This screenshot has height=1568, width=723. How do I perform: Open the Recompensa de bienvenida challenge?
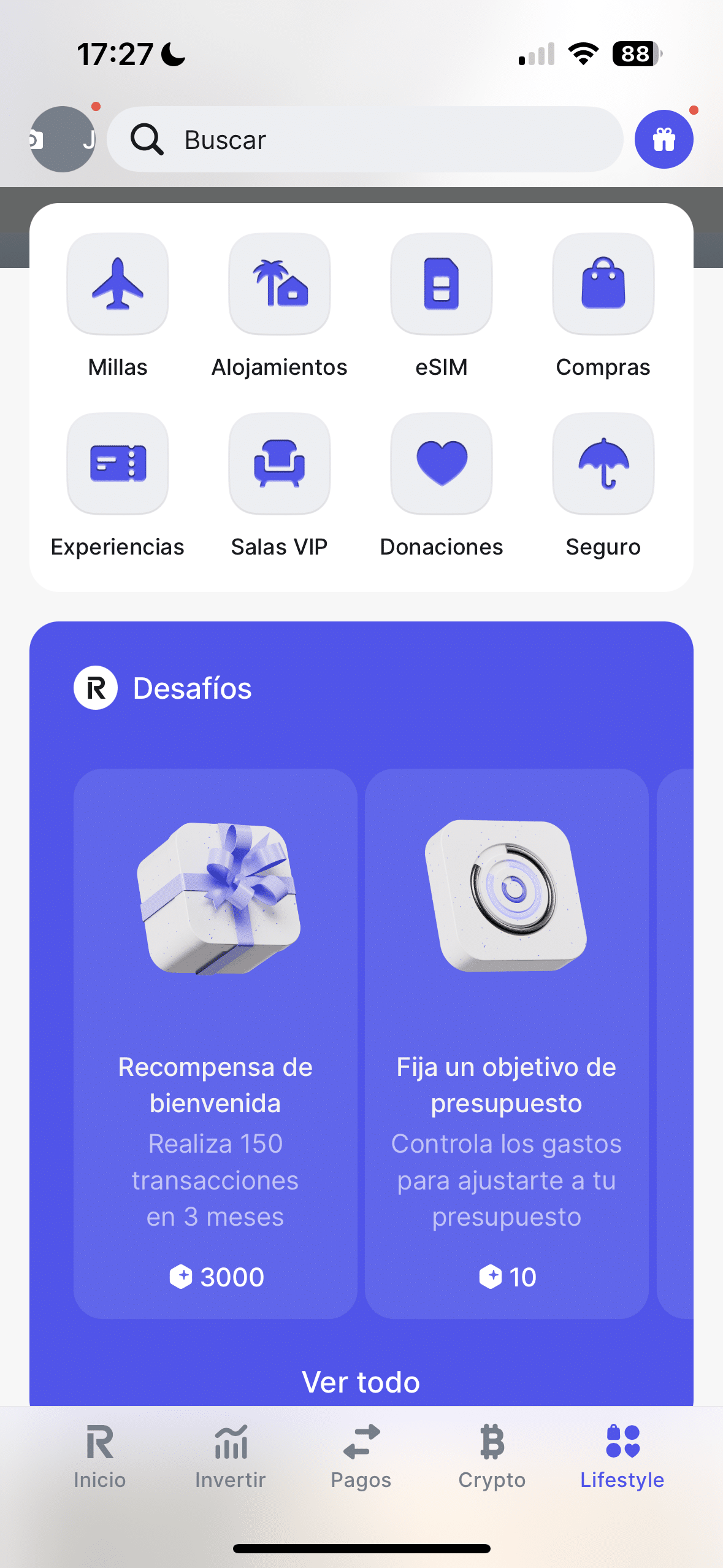point(215,1043)
